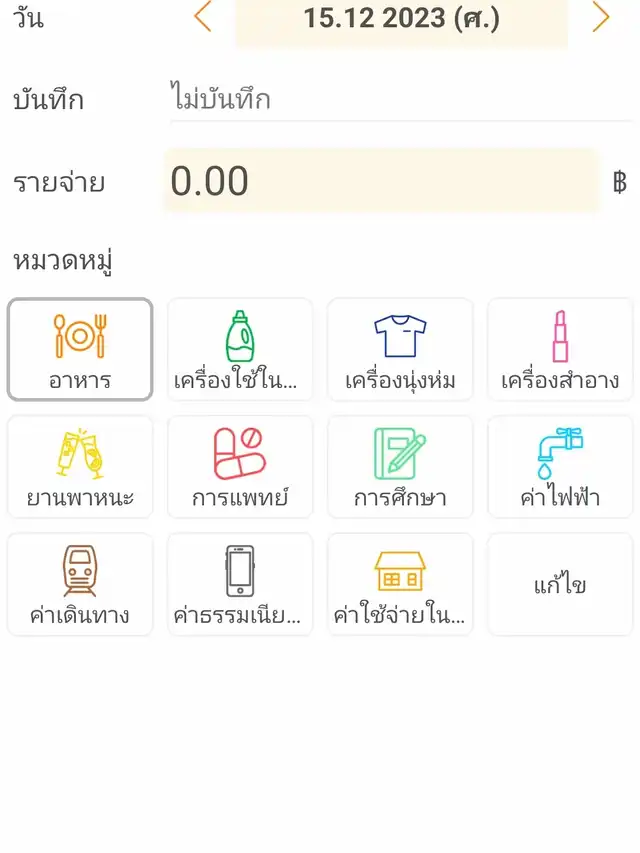This screenshot has height=853, width=640.
Task: Select the ยานพาหนะ category
Action: coord(80,467)
